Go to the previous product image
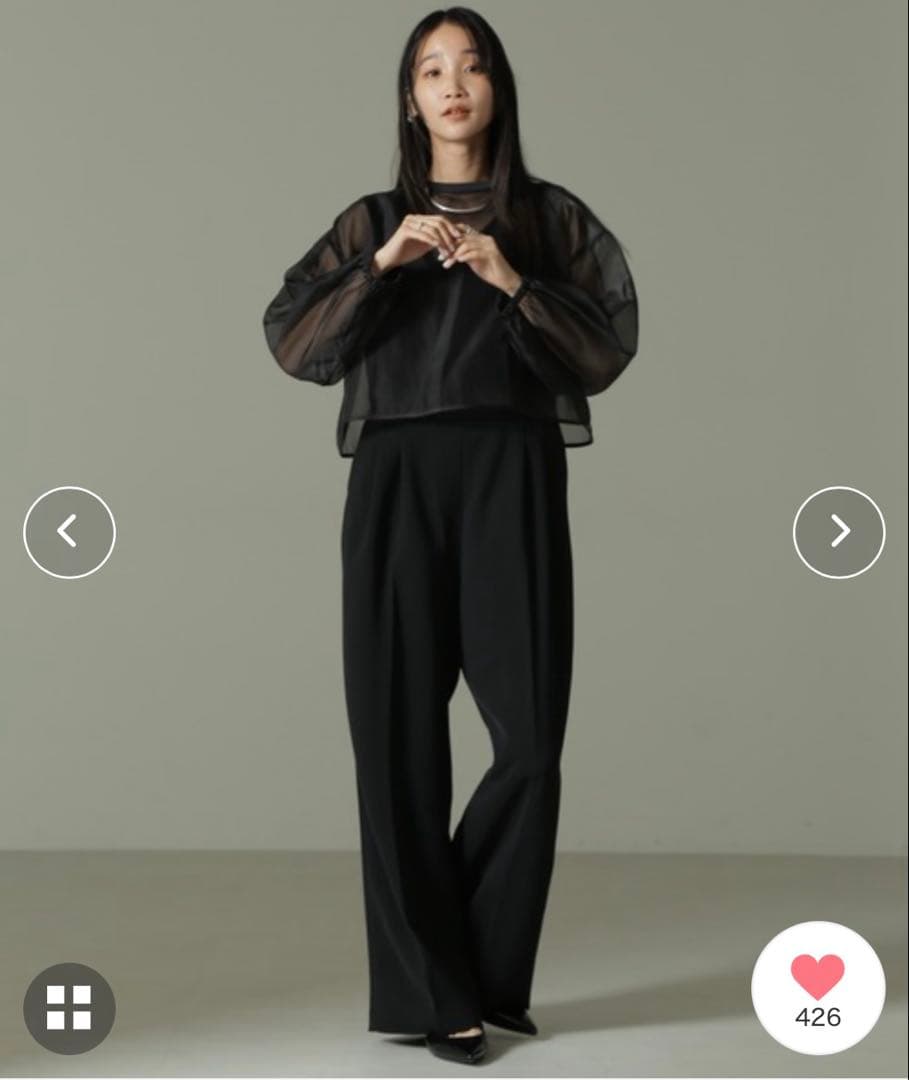The image size is (909, 1080). (x=69, y=532)
